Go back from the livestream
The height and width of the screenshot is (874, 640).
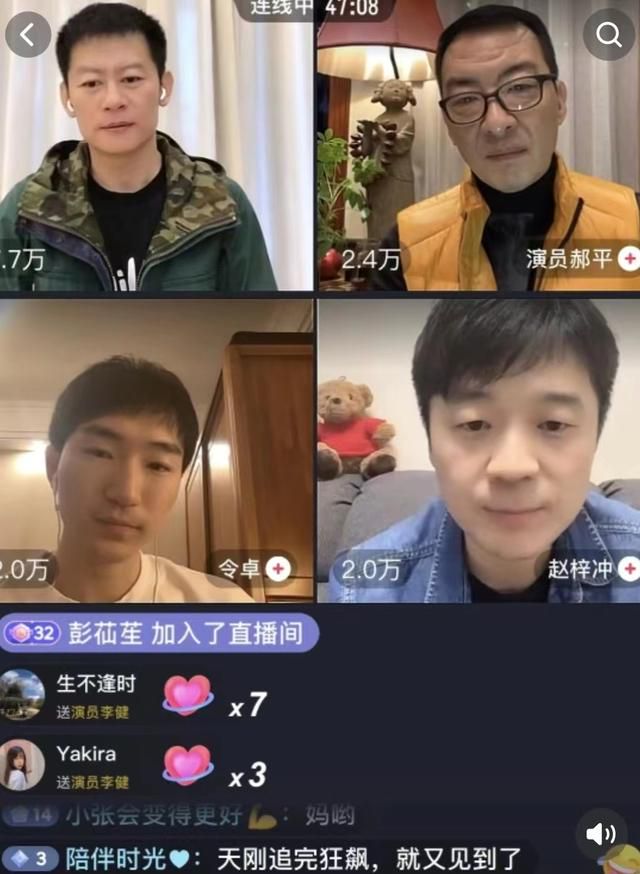pyautogui.click(x=28, y=35)
